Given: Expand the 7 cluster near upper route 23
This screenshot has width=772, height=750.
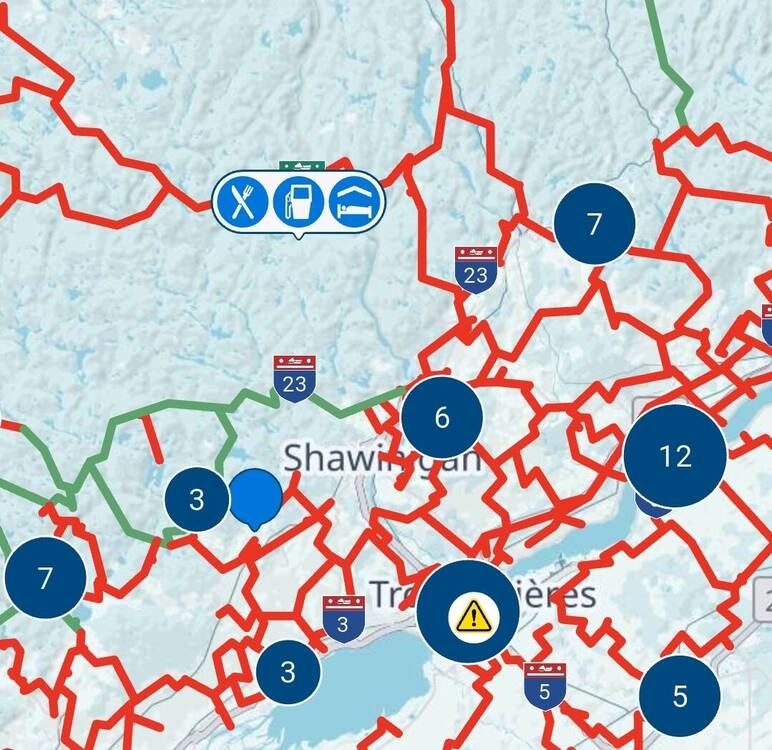Looking at the screenshot, I should pyautogui.click(x=594, y=224).
